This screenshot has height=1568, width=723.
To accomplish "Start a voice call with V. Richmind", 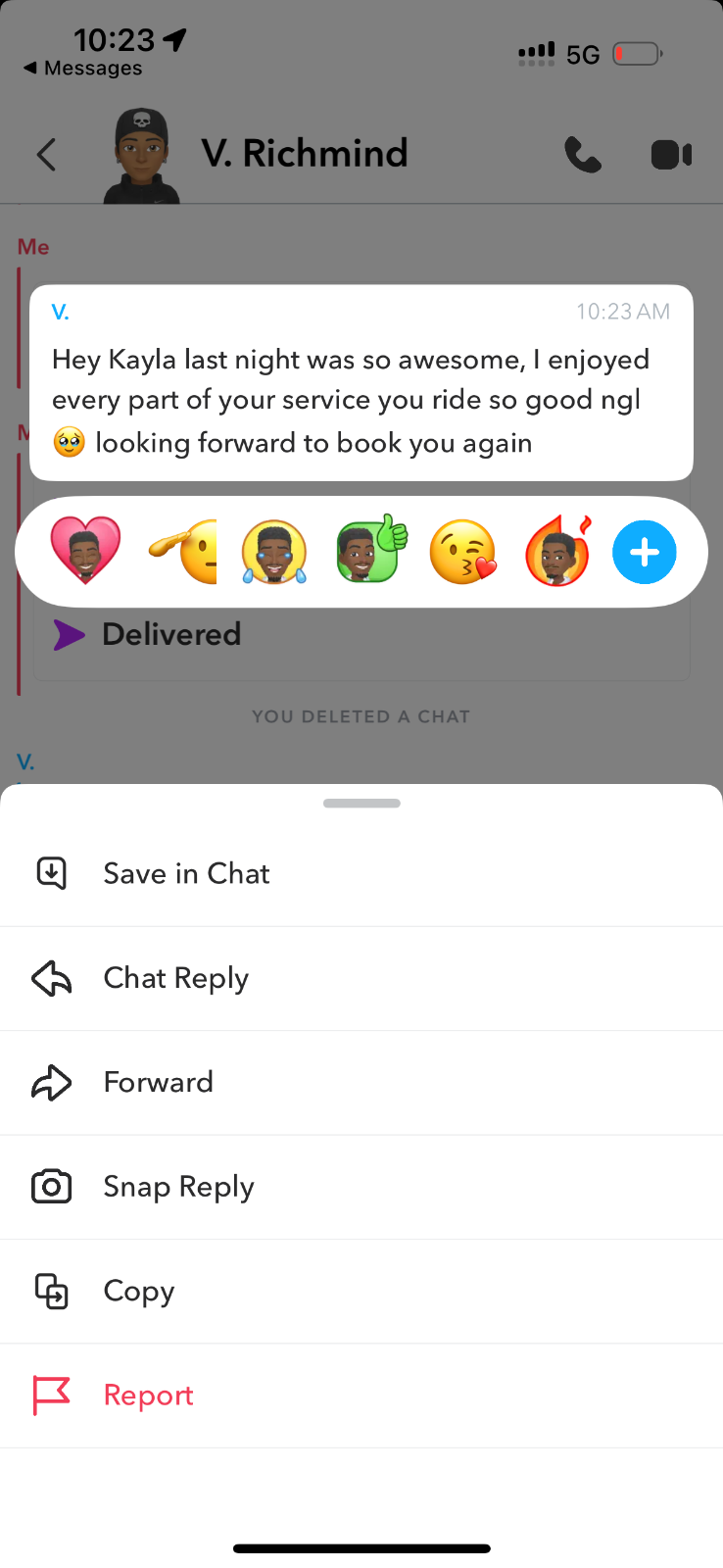I will click(582, 155).
